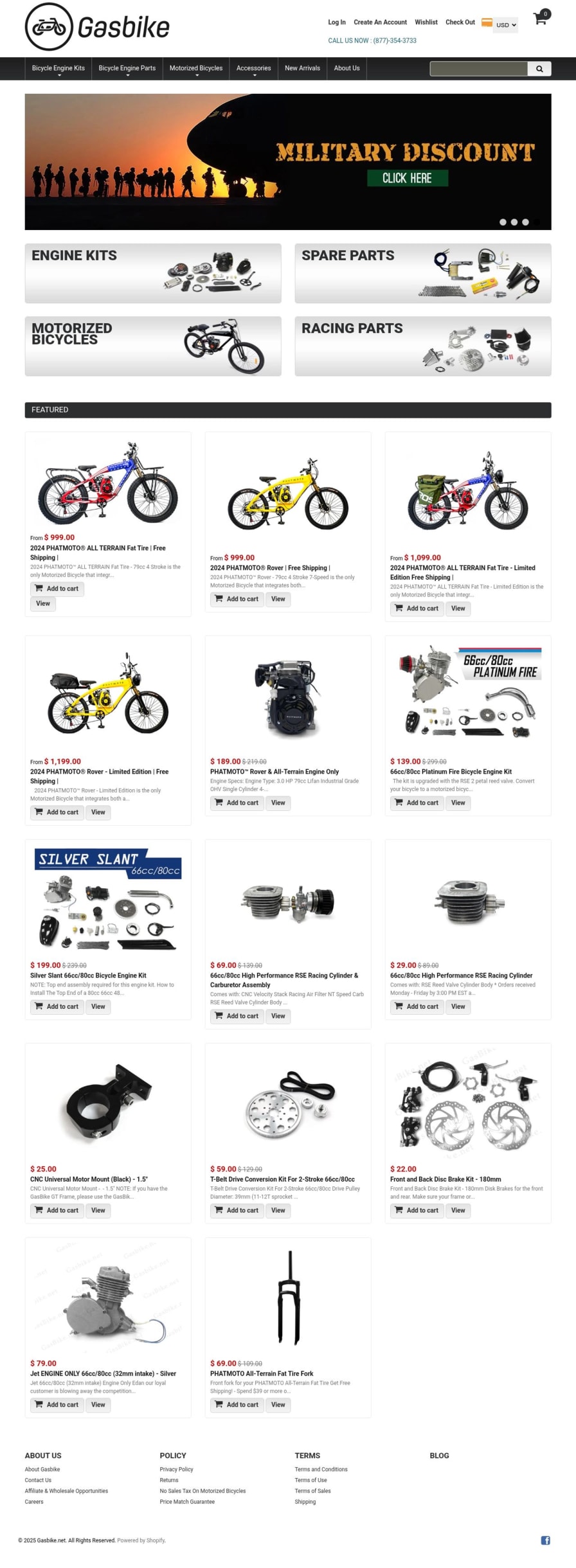Open the Engine Kits category tile
The height and width of the screenshot is (1568, 576).
[153, 273]
